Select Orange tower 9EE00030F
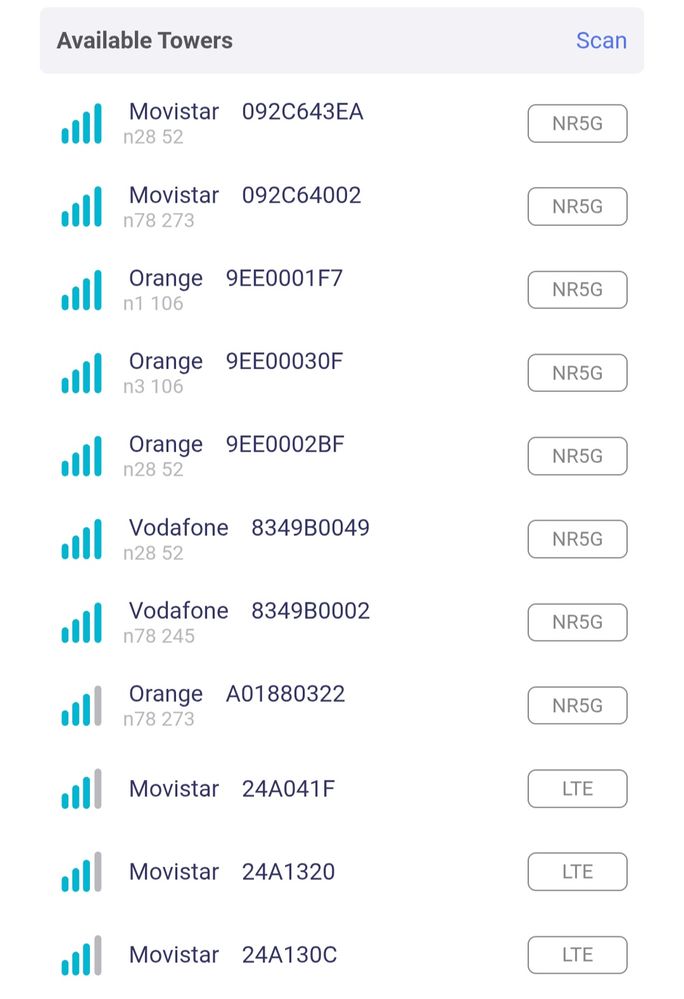The image size is (684, 999). [236, 372]
